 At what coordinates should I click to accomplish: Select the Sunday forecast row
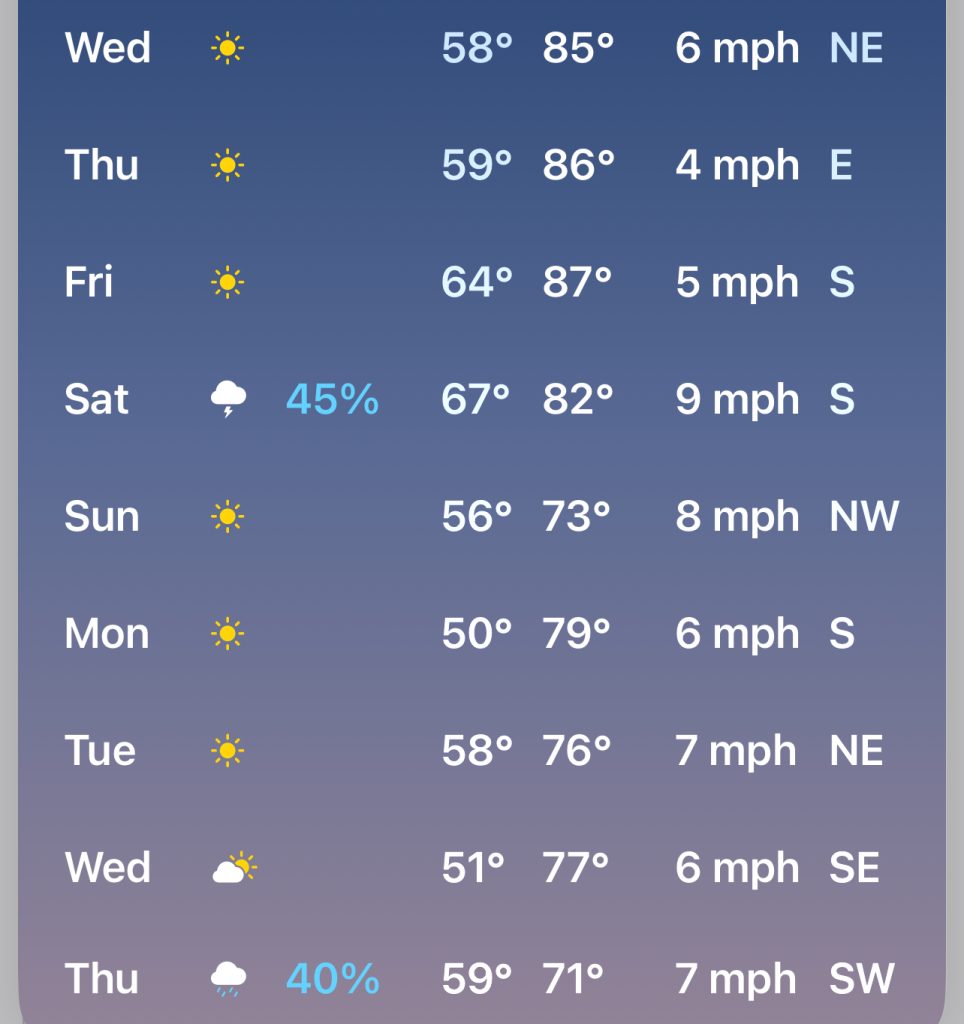(480, 516)
